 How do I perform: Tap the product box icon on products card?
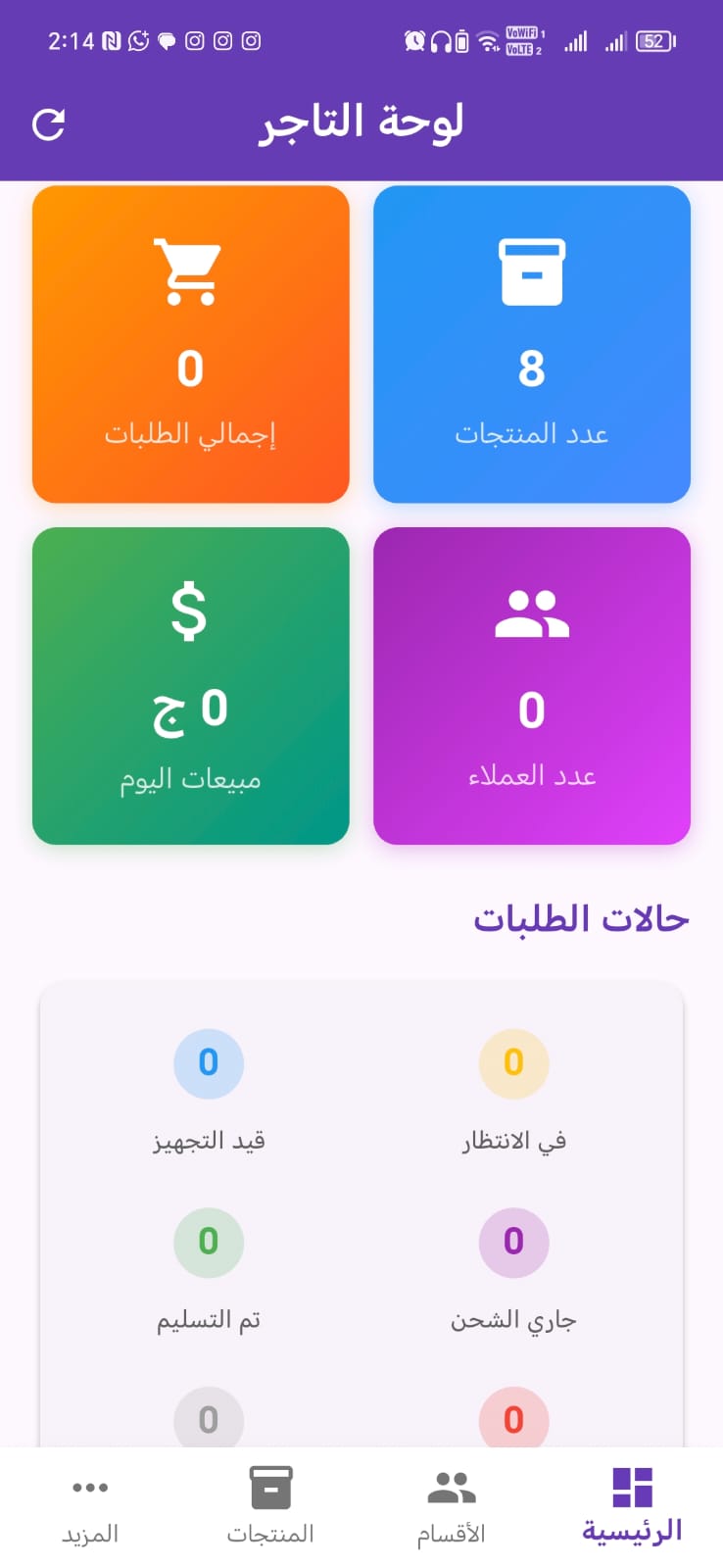coord(532,272)
